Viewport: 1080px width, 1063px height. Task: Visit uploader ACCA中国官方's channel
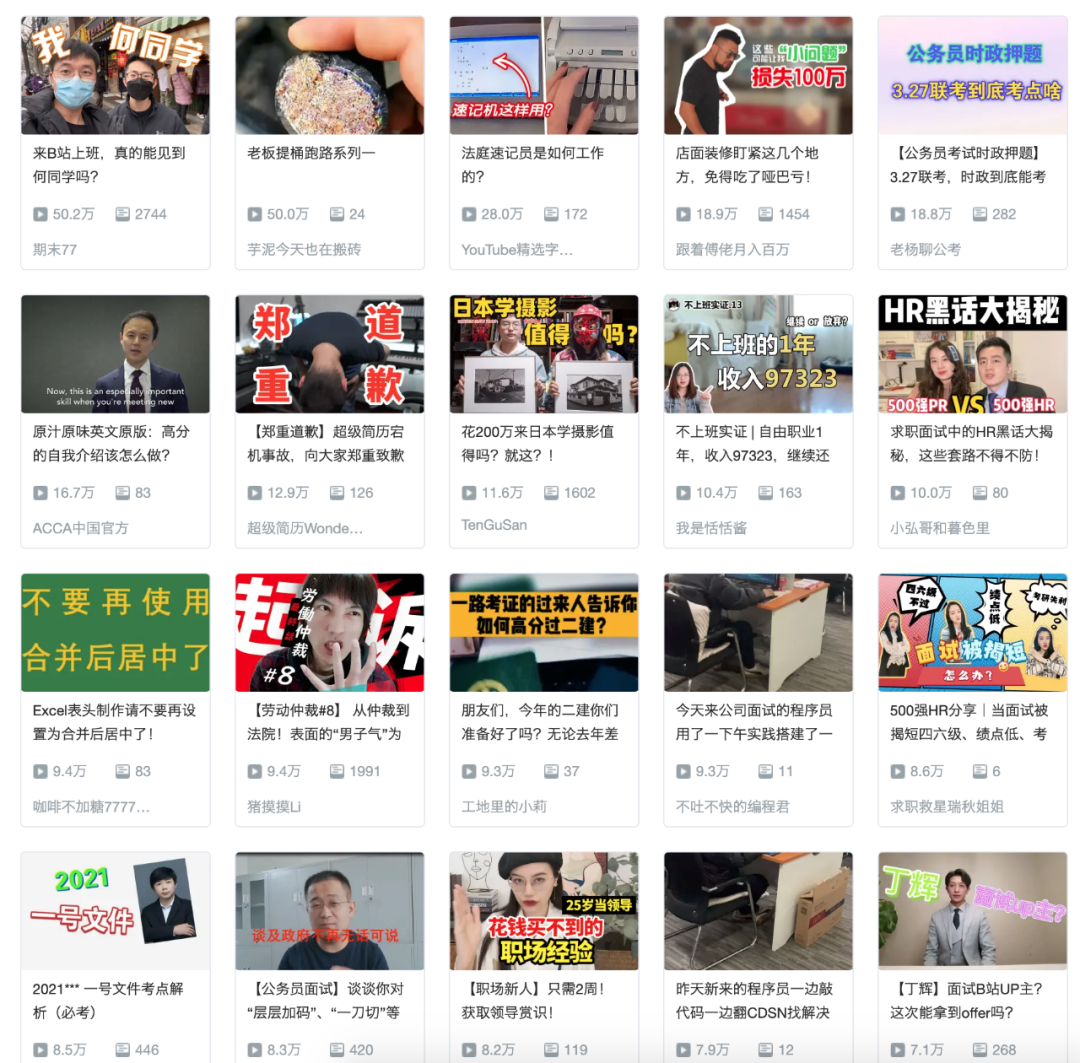pos(81,527)
